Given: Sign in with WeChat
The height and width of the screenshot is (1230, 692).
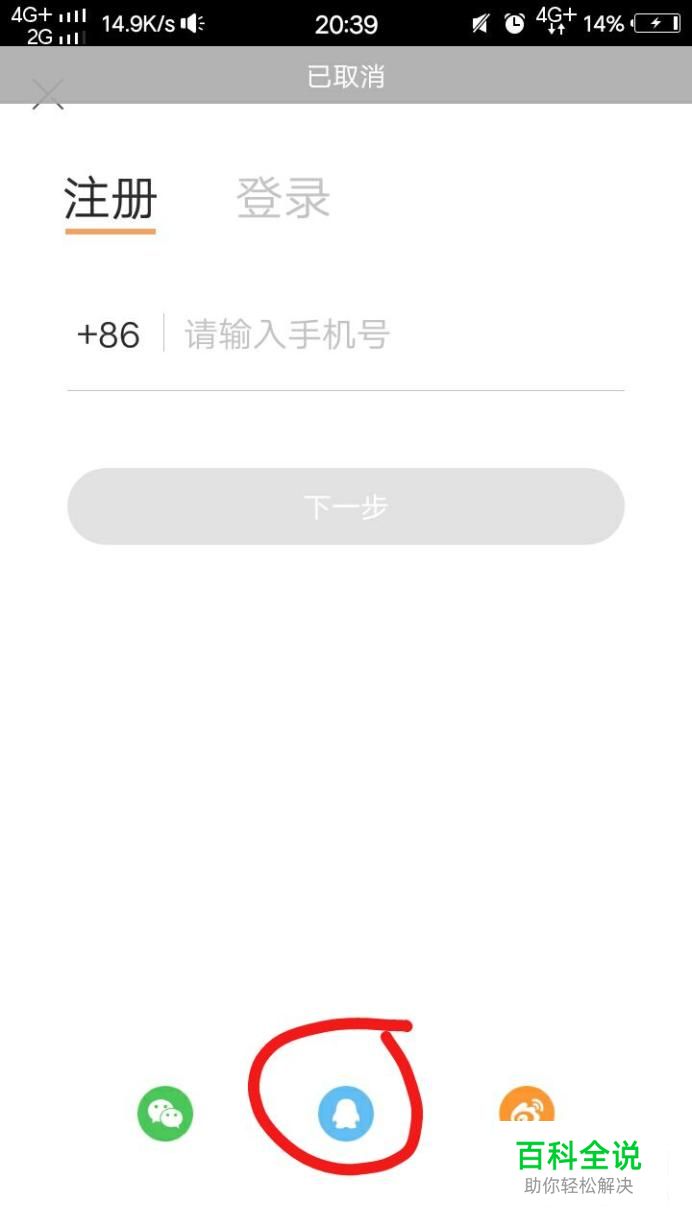Looking at the screenshot, I should 165,1113.
